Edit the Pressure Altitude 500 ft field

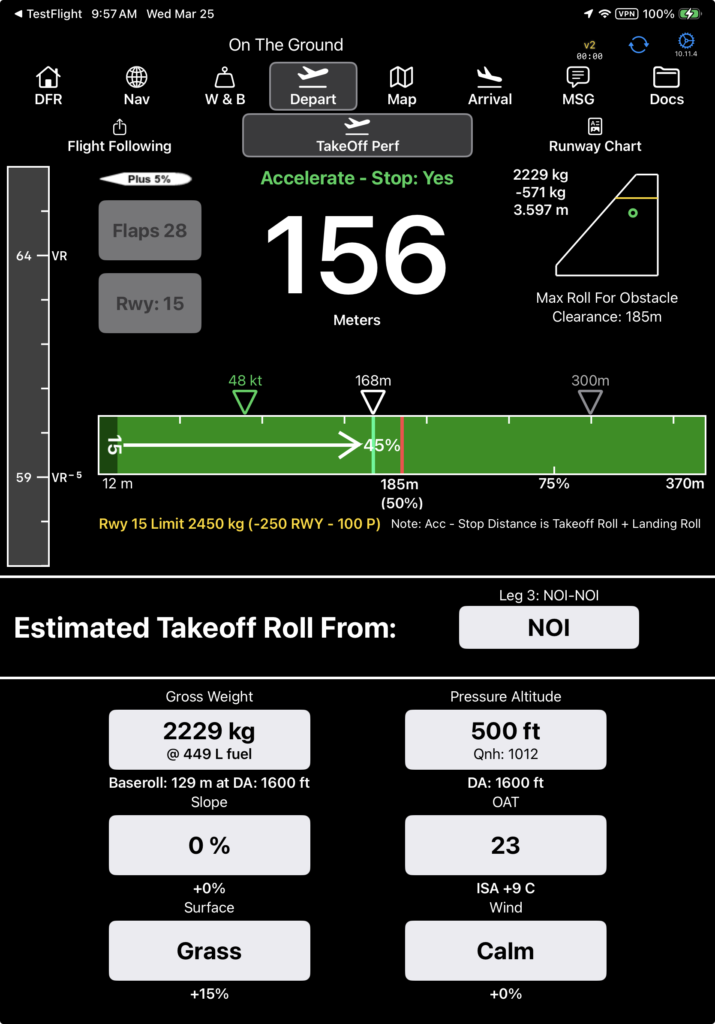505,739
